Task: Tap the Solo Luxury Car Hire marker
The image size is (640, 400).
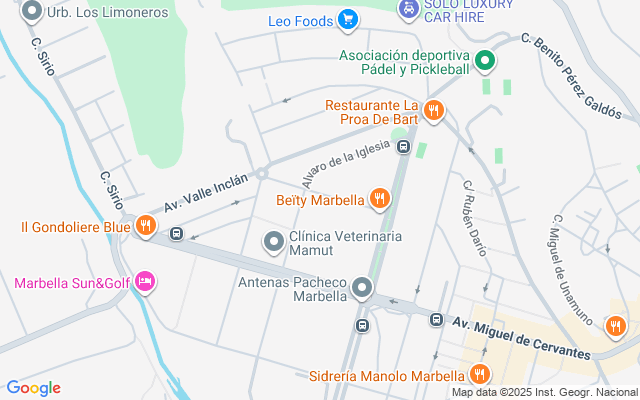Action: [x=408, y=10]
